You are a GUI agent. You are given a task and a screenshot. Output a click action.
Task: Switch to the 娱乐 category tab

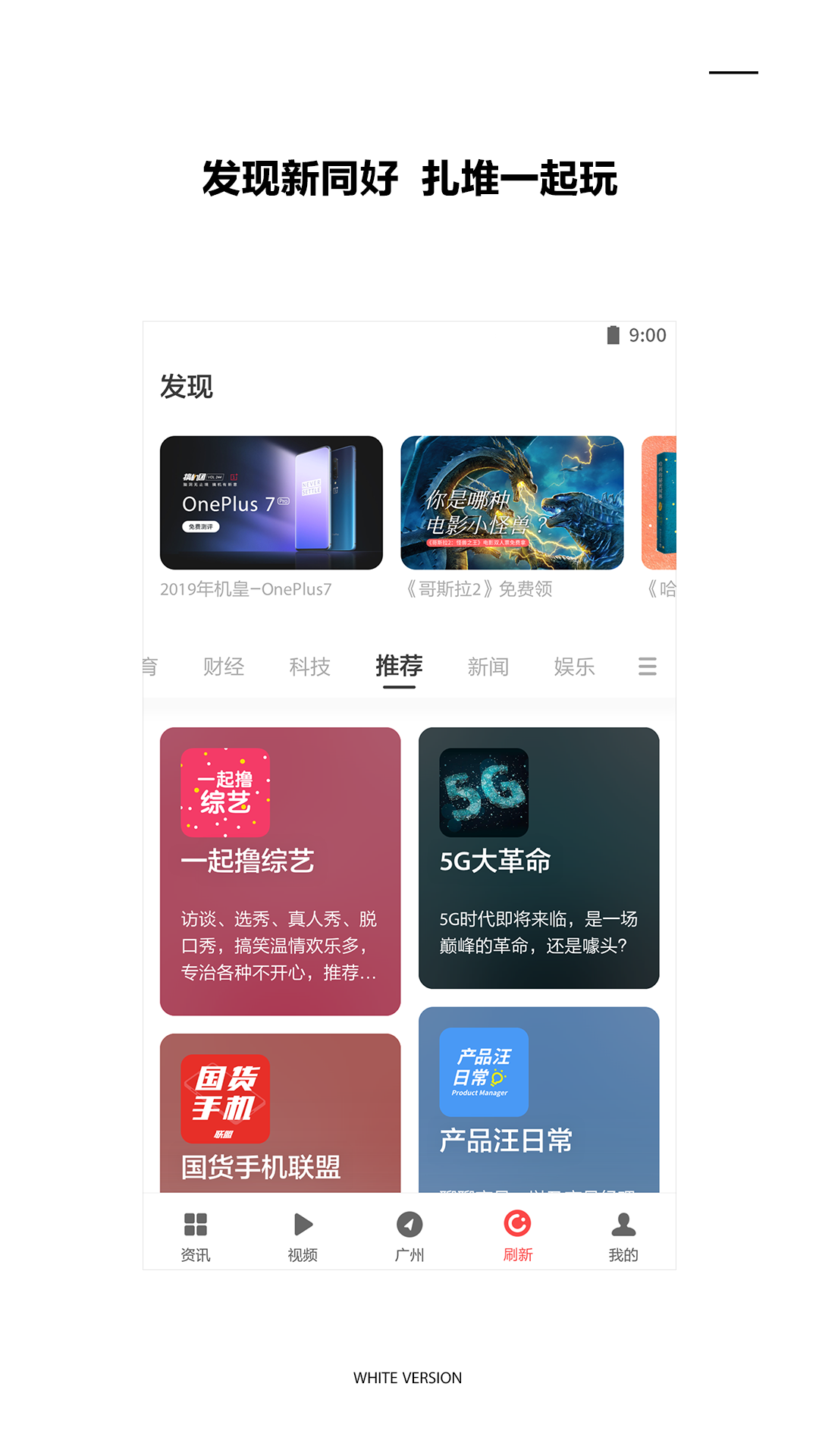click(574, 667)
